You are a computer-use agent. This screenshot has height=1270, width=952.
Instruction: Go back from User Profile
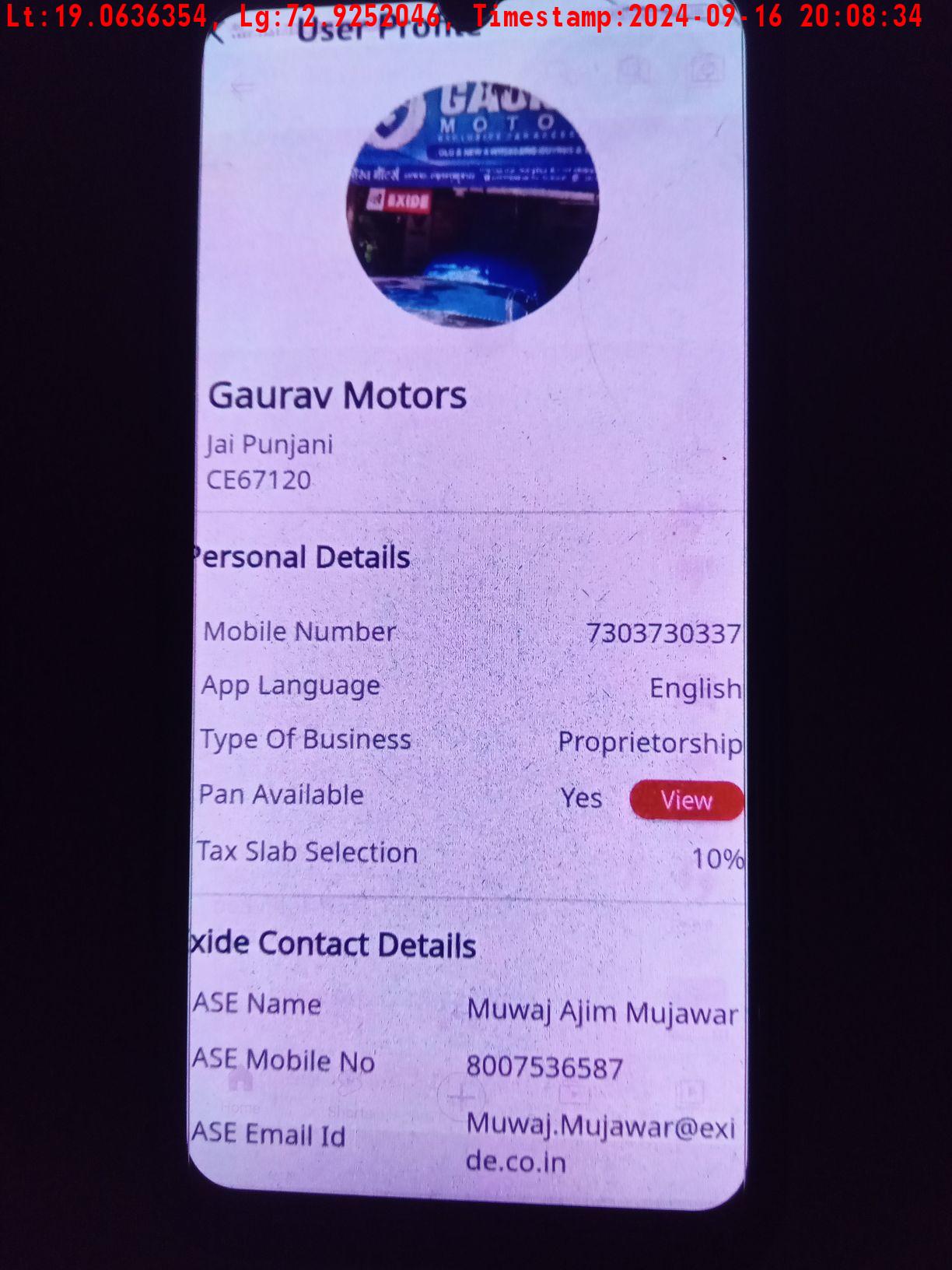coord(219,33)
